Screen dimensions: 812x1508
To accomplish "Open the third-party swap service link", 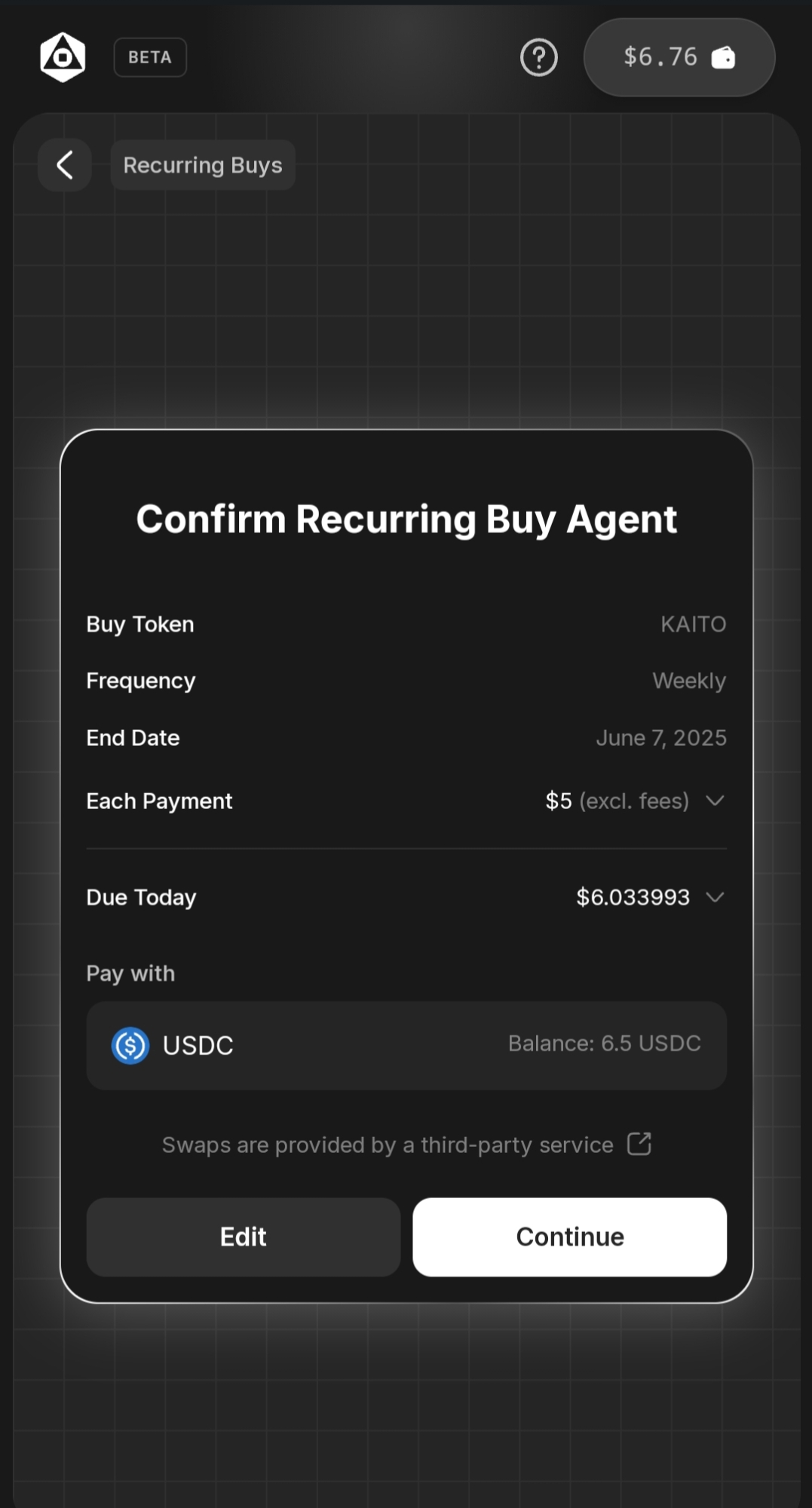I will pyautogui.click(x=639, y=1144).
